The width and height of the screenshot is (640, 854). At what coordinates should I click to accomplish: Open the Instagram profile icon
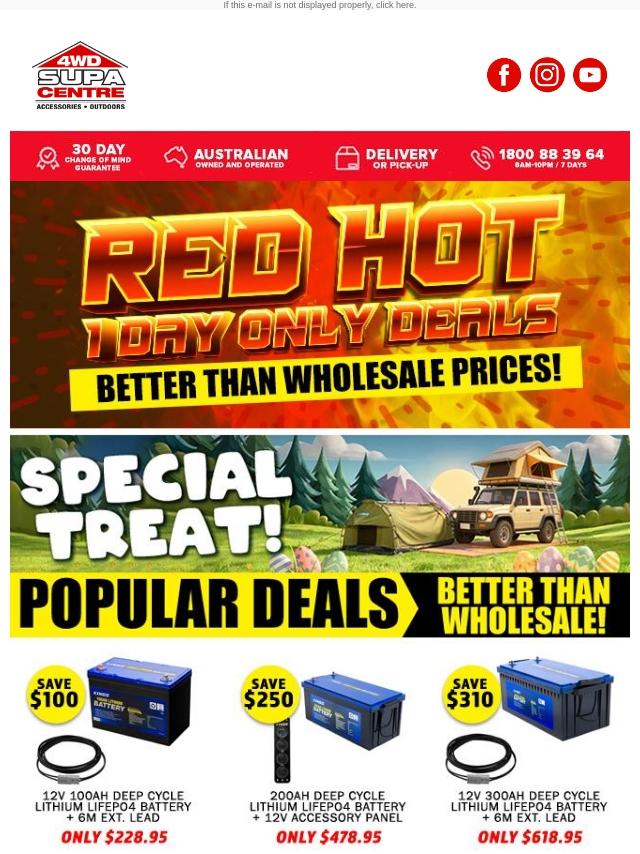pos(547,75)
